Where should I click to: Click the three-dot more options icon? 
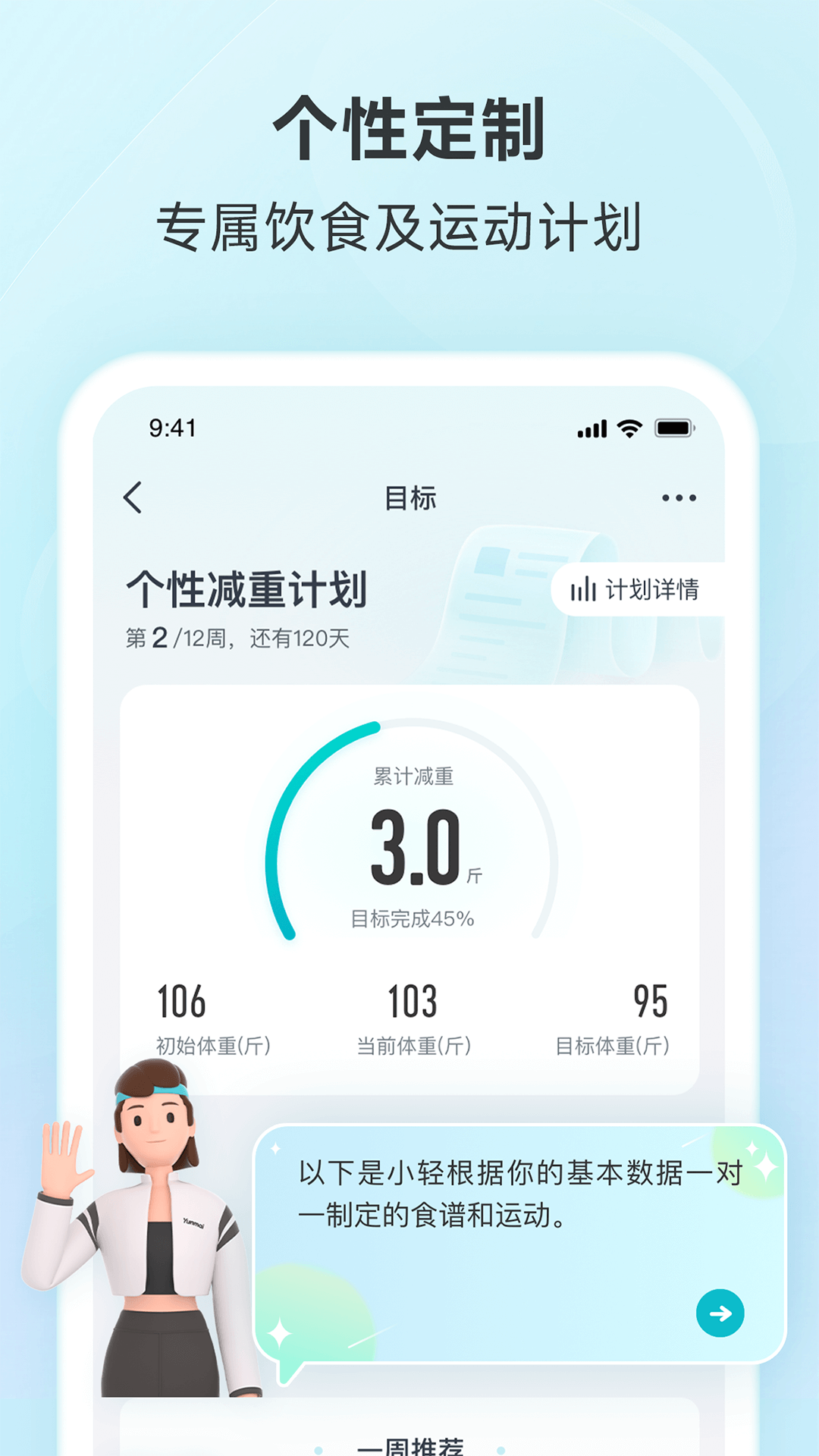(x=677, y=497)
